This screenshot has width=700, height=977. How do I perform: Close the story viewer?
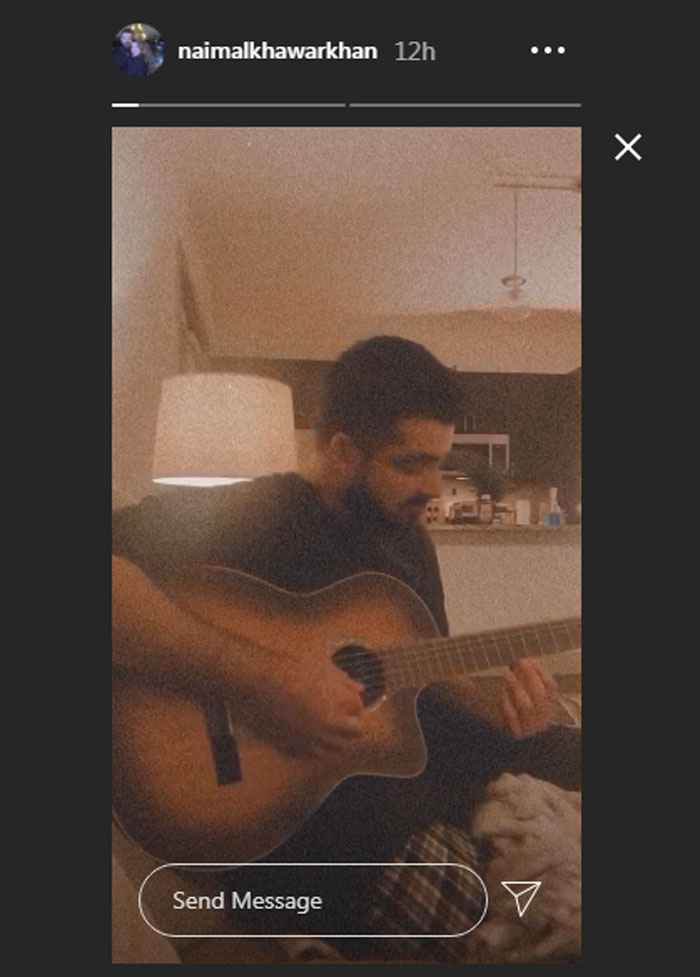[628, 148]
